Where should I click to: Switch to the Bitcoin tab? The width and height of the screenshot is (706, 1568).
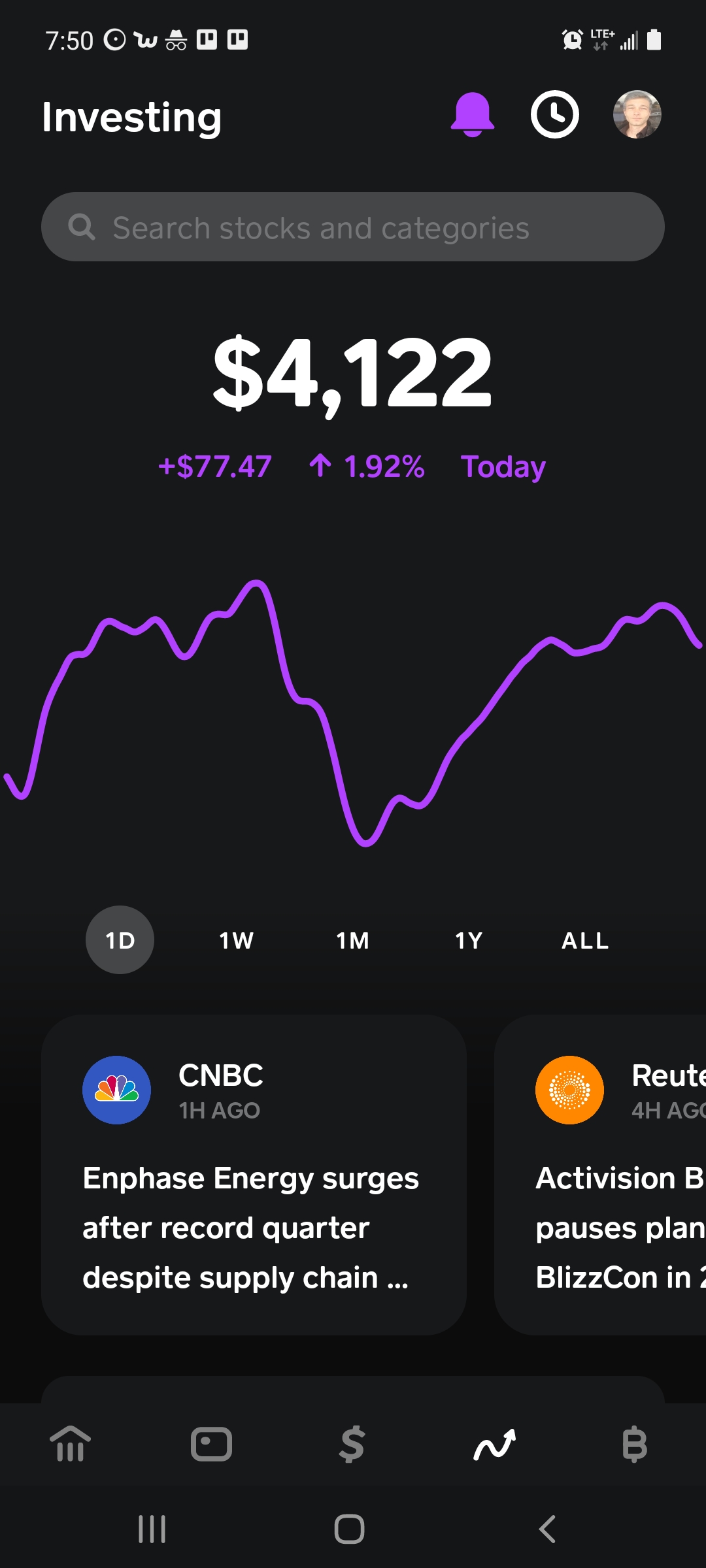pyautogui.click(x=635, y=1444)
